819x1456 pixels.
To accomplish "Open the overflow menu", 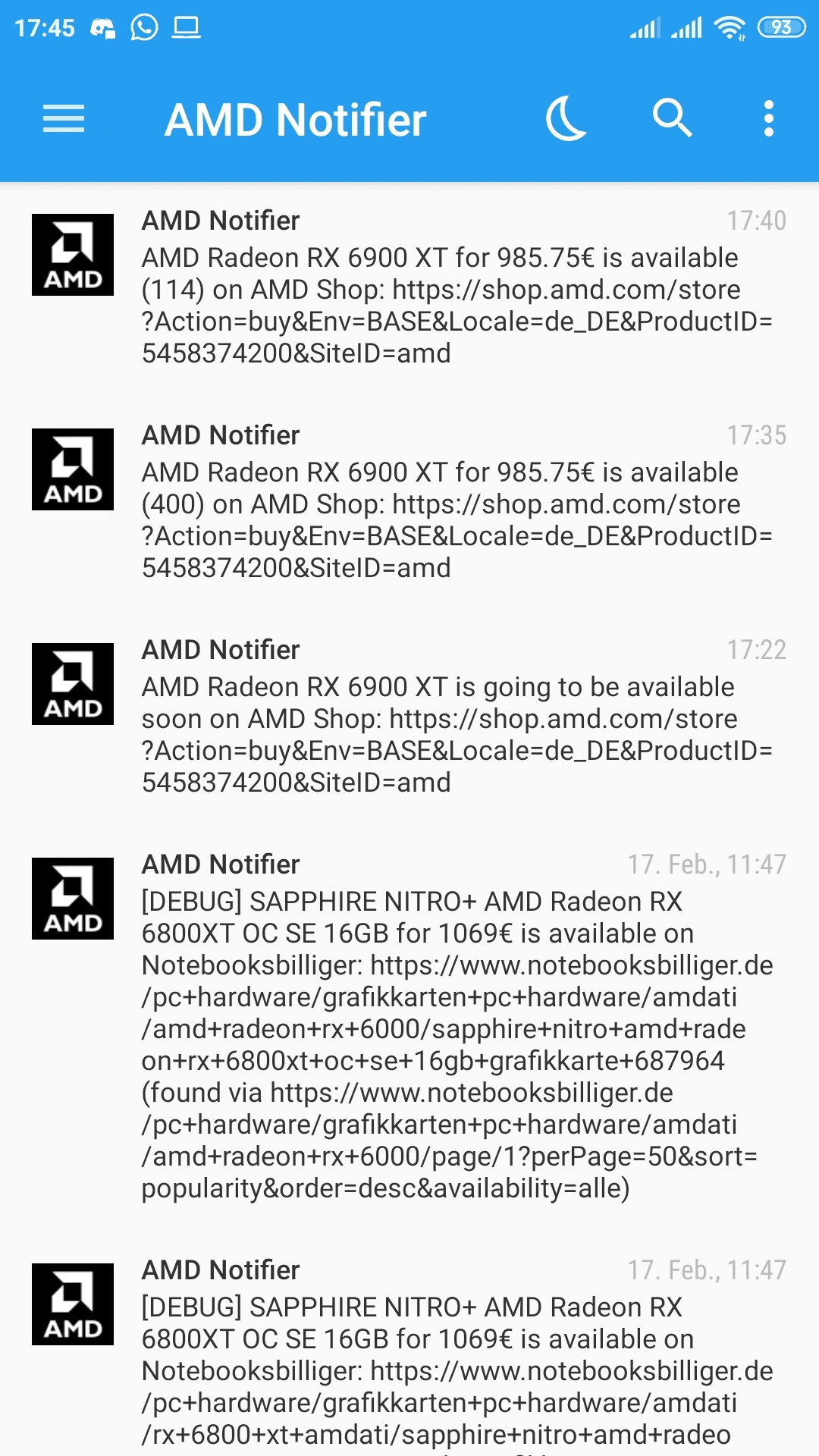I will (x=768, y=119).
